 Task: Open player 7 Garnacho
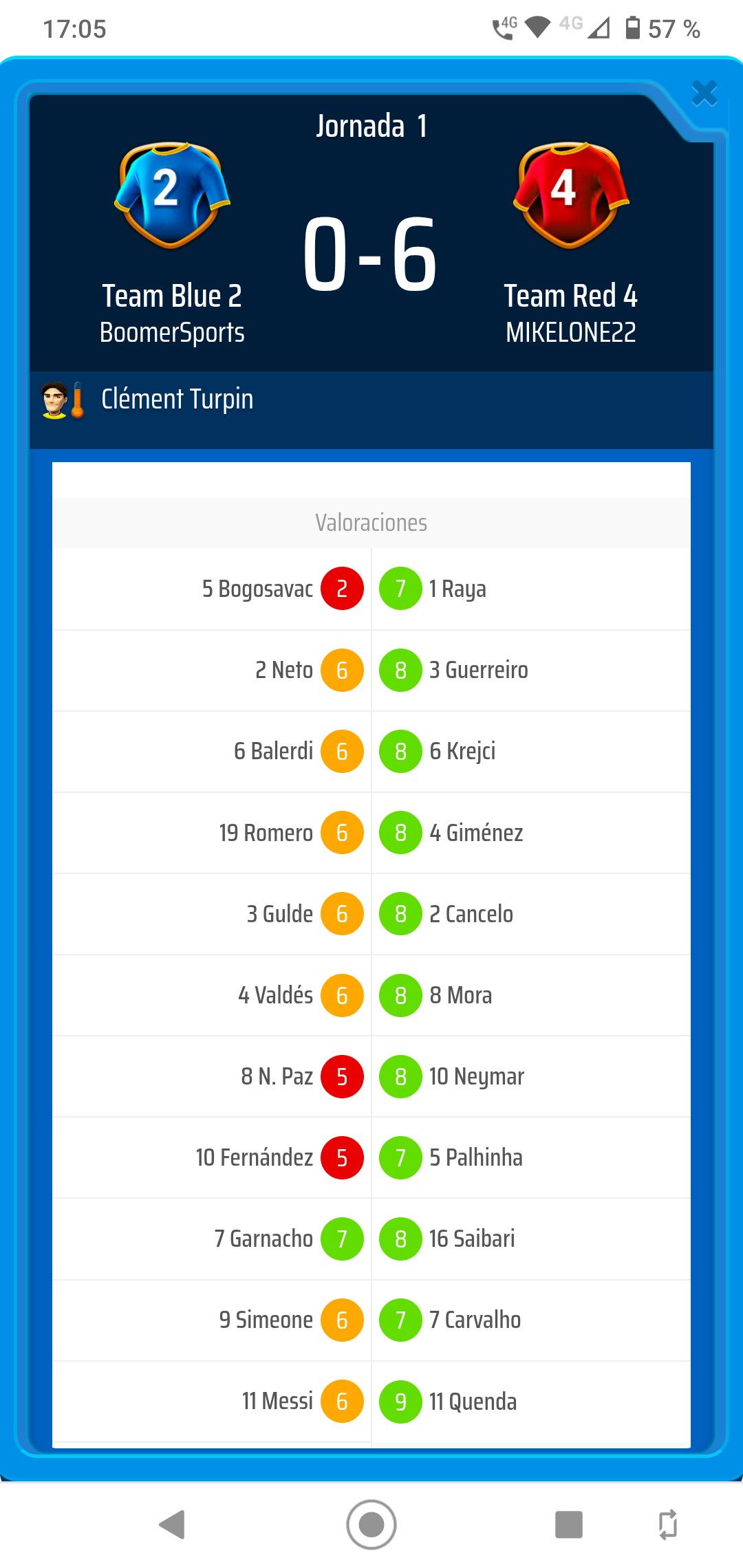click(x=263, y=1239)
